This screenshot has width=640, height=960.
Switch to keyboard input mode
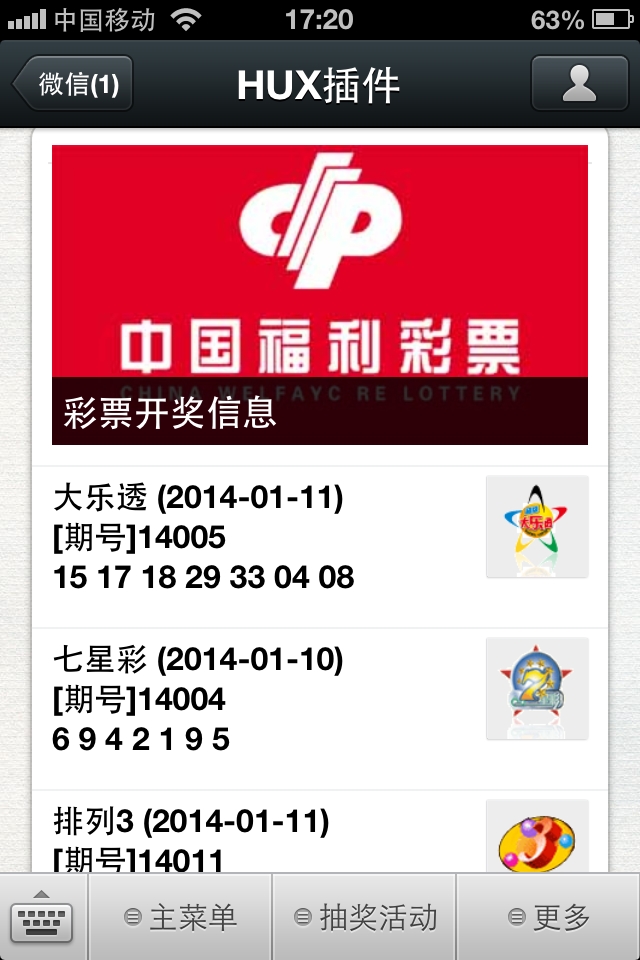[x=43, y=916]
